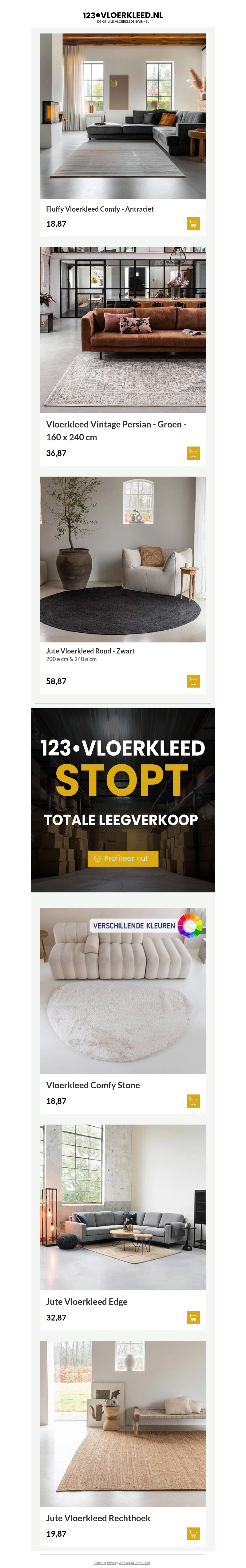Add Jute Vloerkleed Edge to cart
This screenshot has width=246, height=1568.
coord(193,1317)
